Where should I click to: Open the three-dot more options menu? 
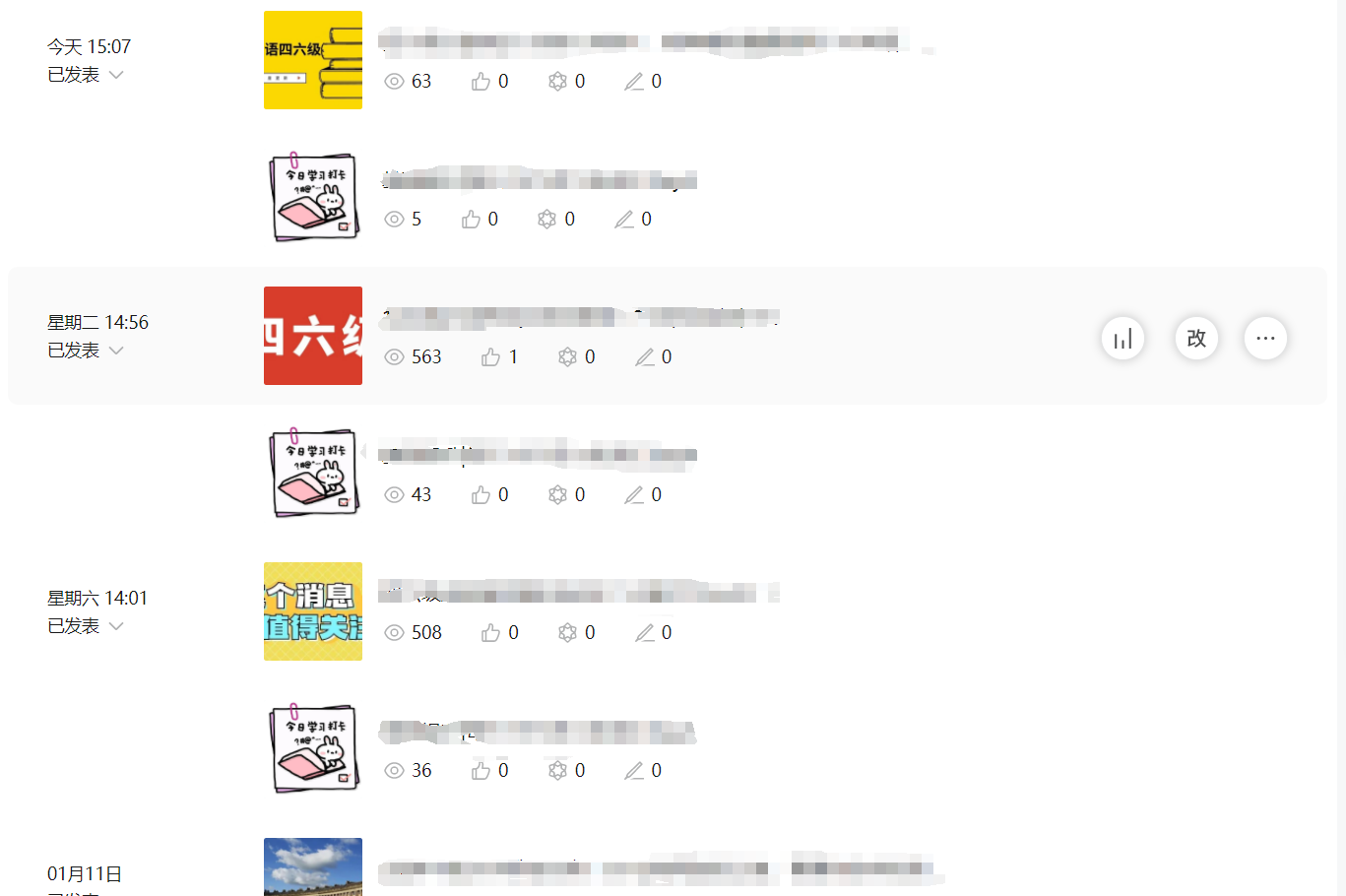(1265, 339)
